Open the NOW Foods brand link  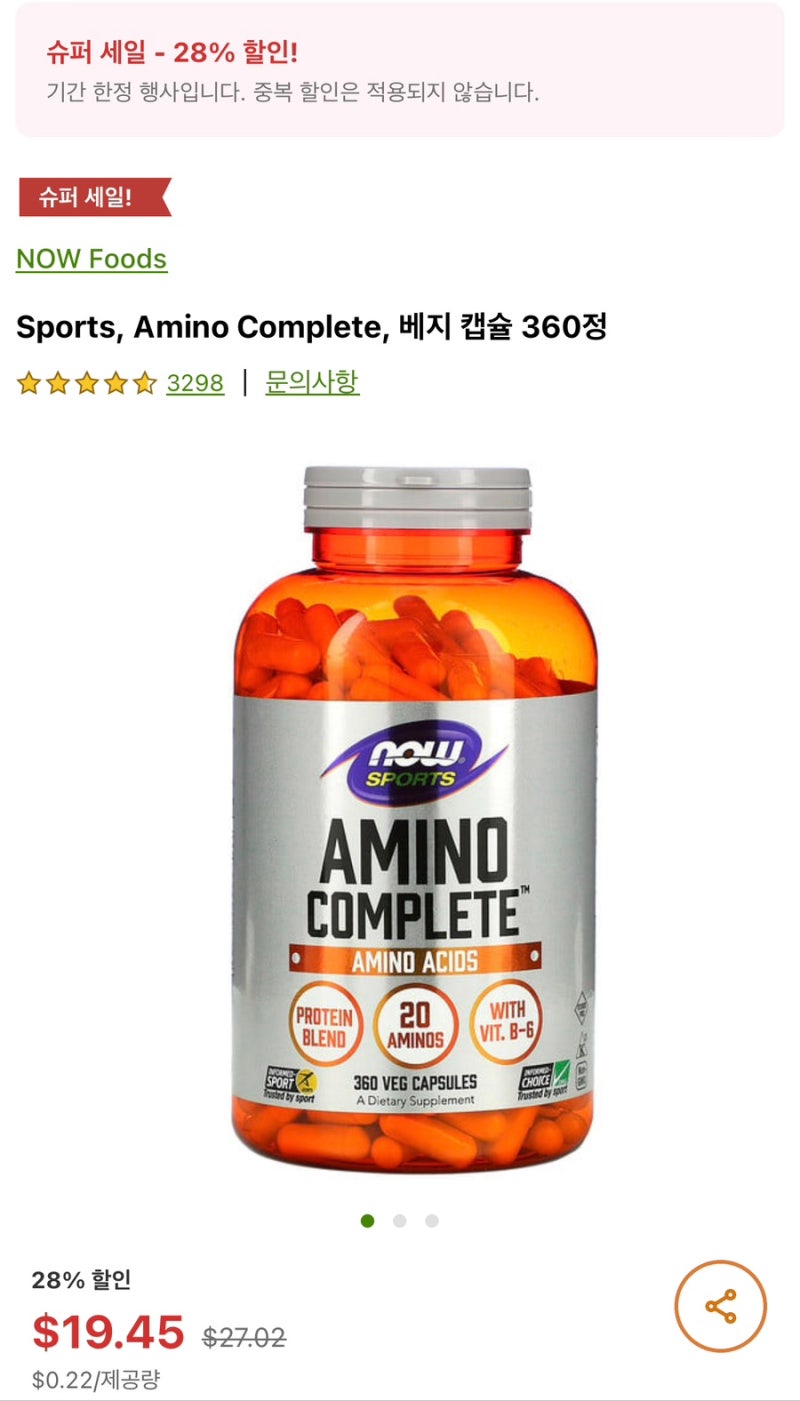coord(91,259)
